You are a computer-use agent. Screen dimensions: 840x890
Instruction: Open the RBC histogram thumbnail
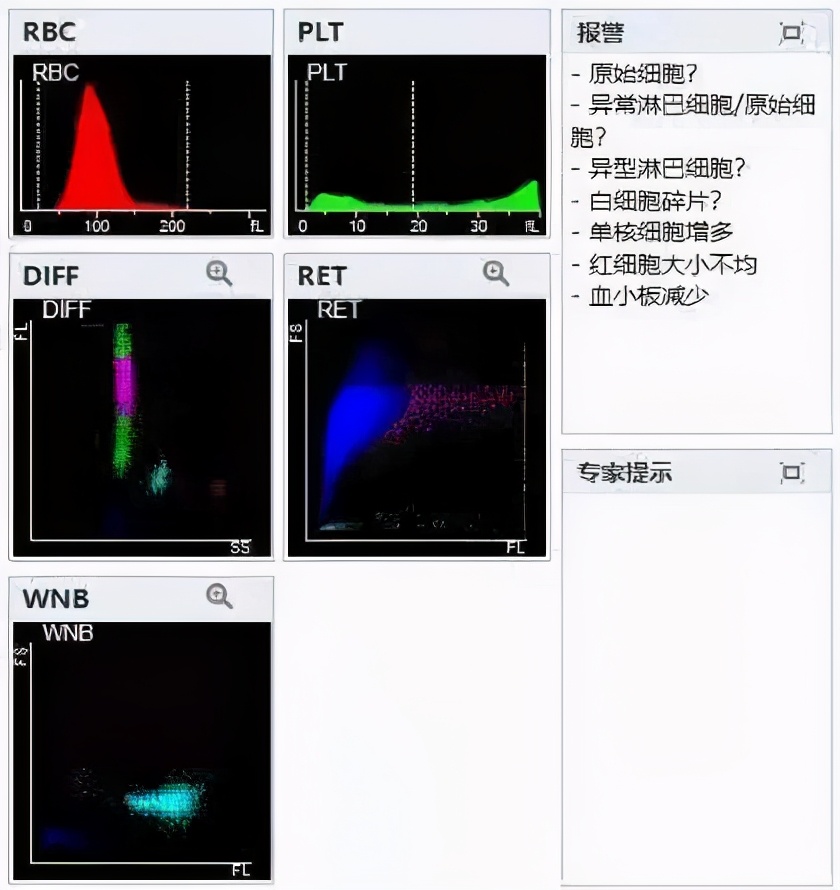pyautogui.click(x=142, y=145)
